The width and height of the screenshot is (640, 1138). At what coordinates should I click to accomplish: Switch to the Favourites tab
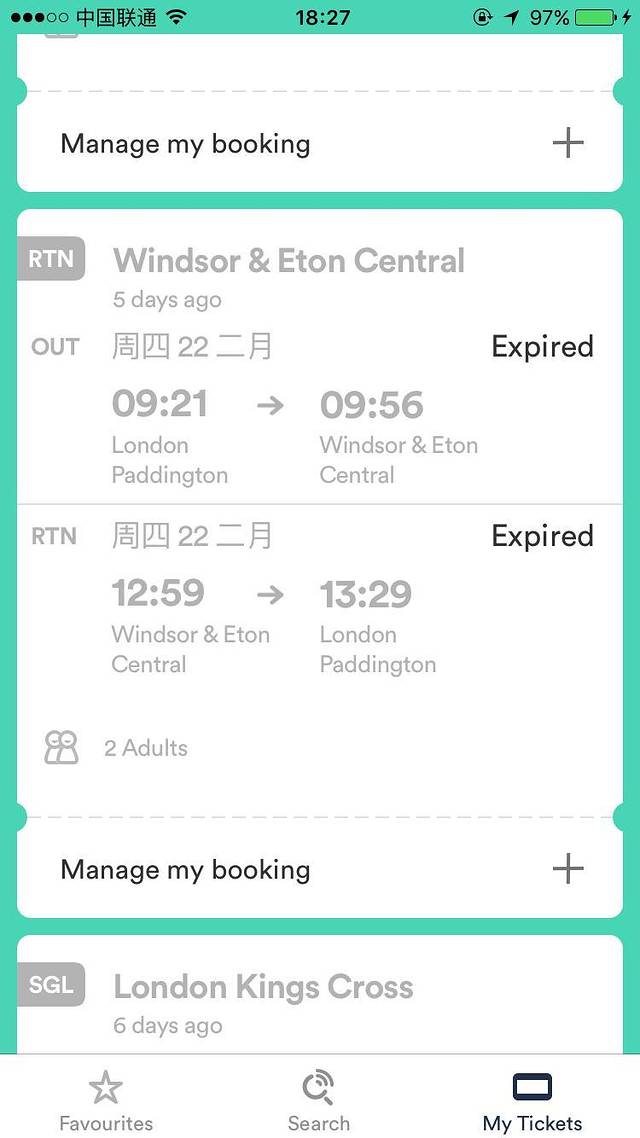[x=106, y=1099]
